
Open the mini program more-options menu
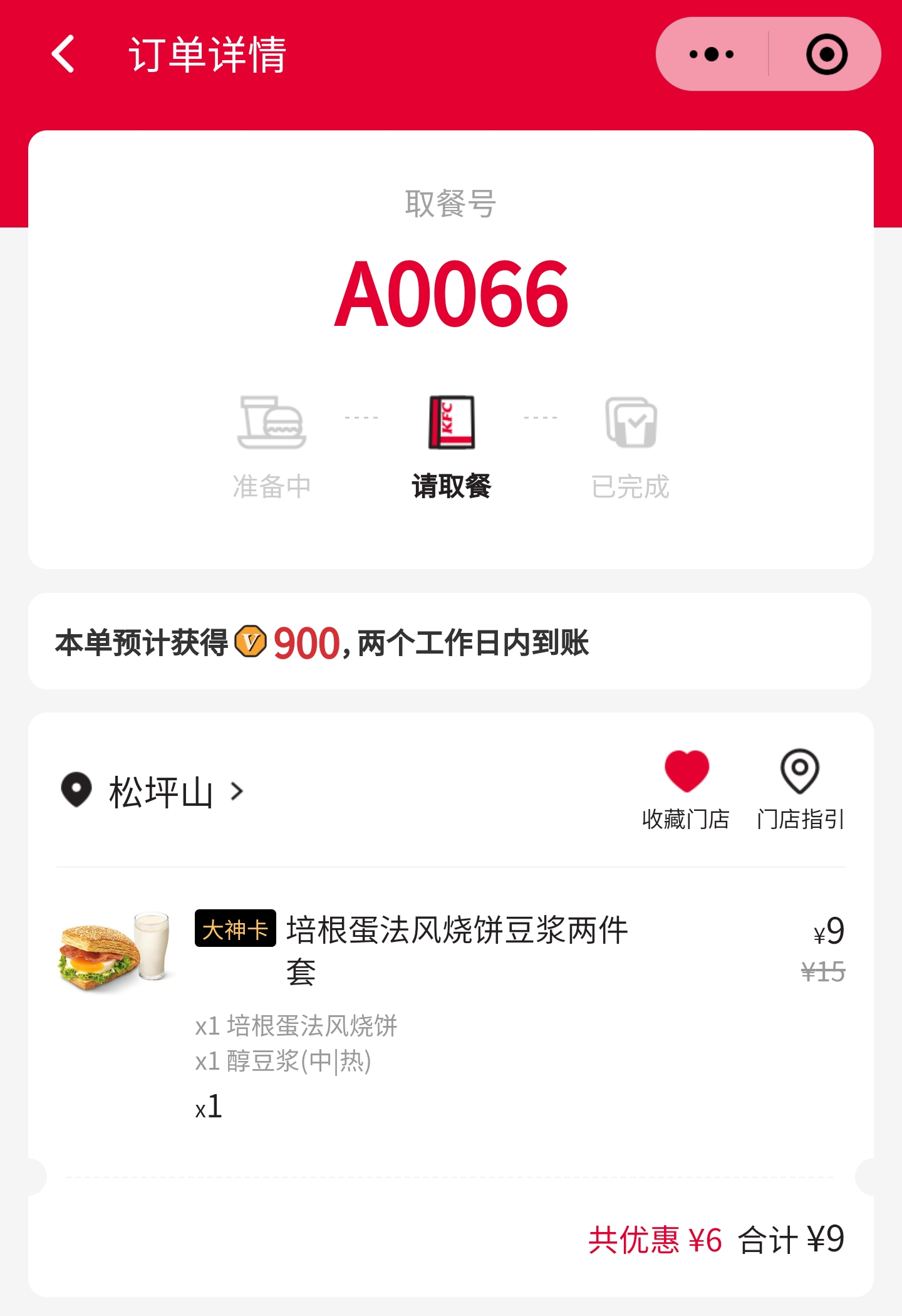pos(712,54)
